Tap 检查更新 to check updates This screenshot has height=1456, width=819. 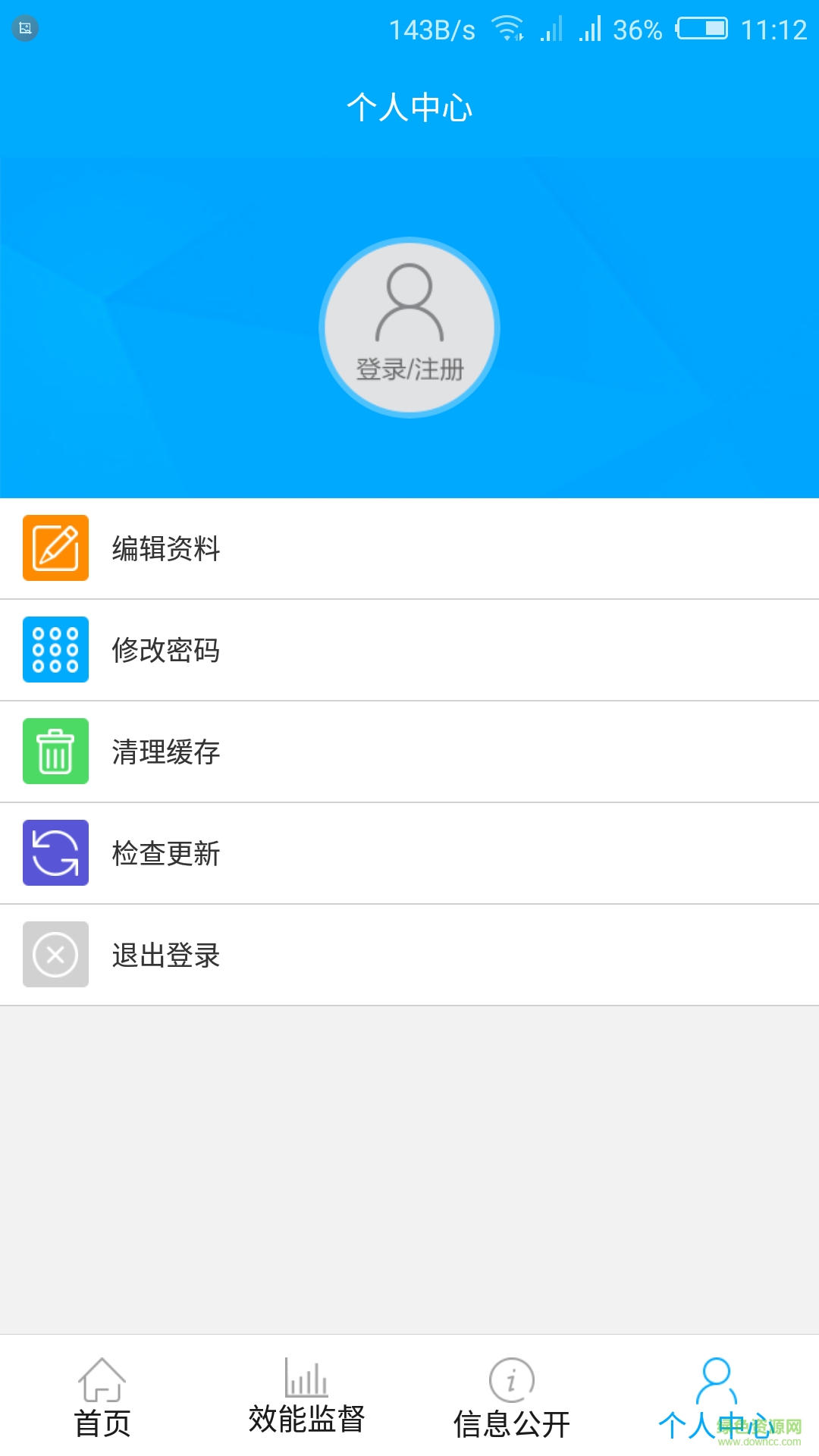(168, 853)
